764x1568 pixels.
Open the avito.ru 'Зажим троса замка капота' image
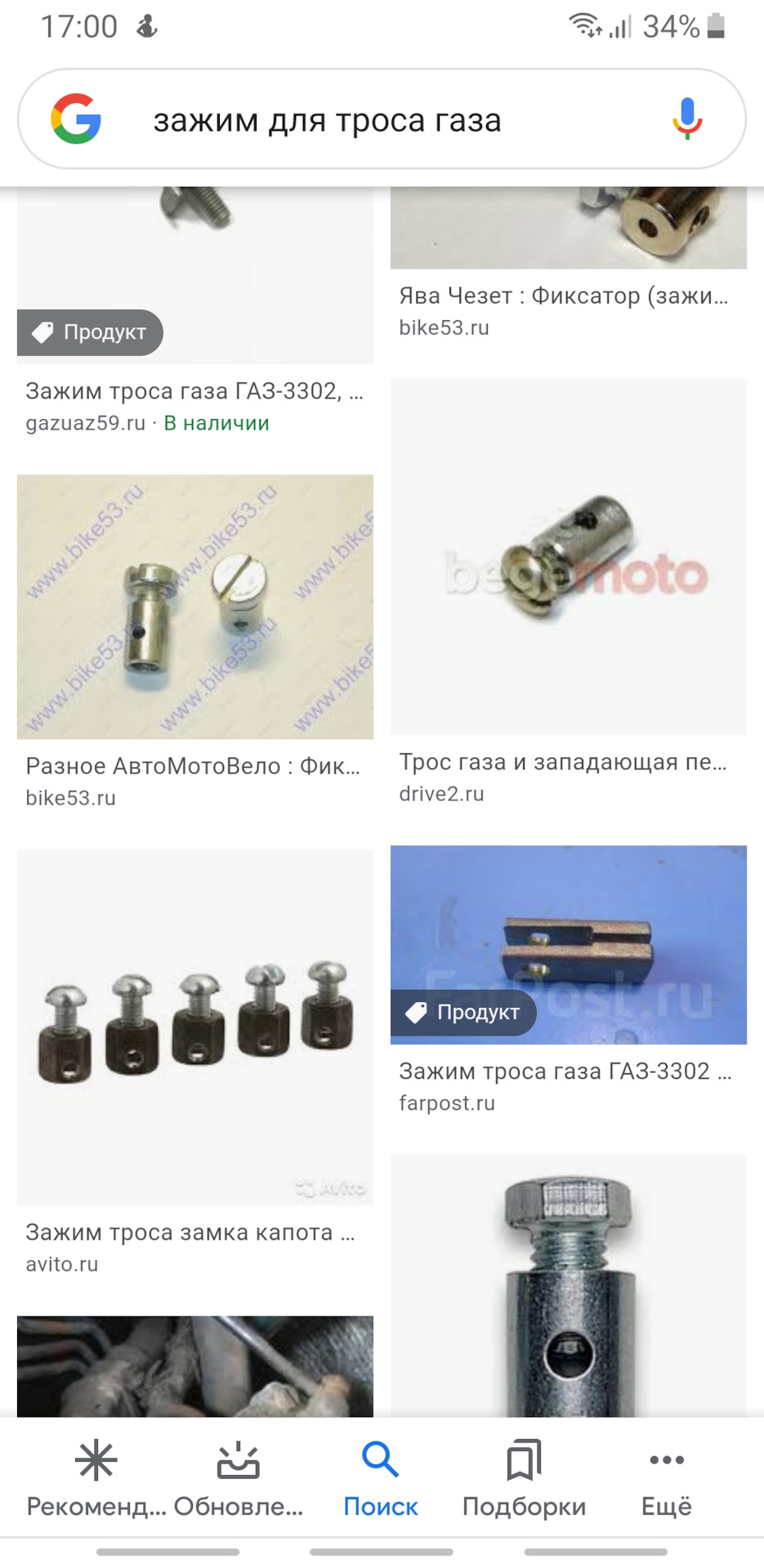[x=194, y=1027]
